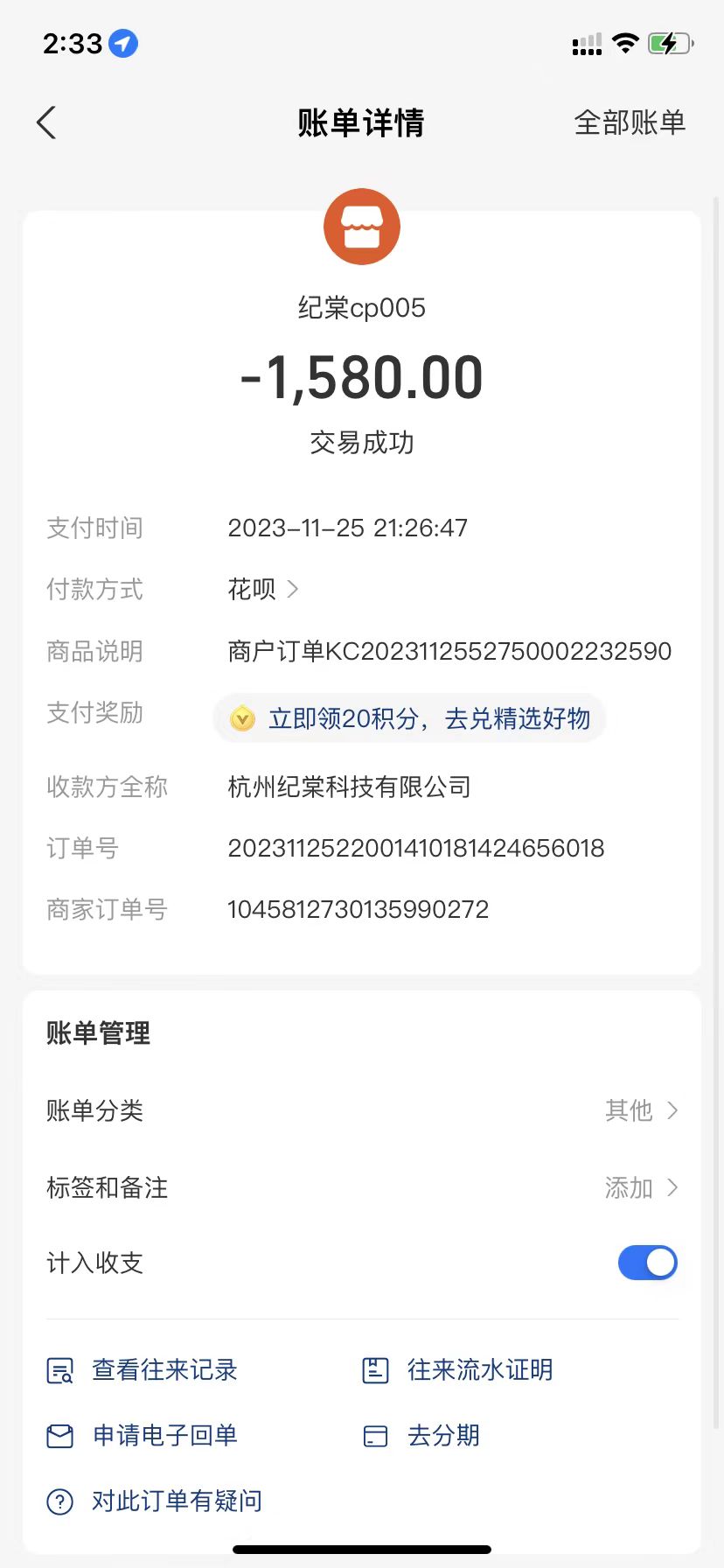This screenshot has width=724, height=1568.
Task: Open the 花呗 payment method details
Action: [262, 590]
